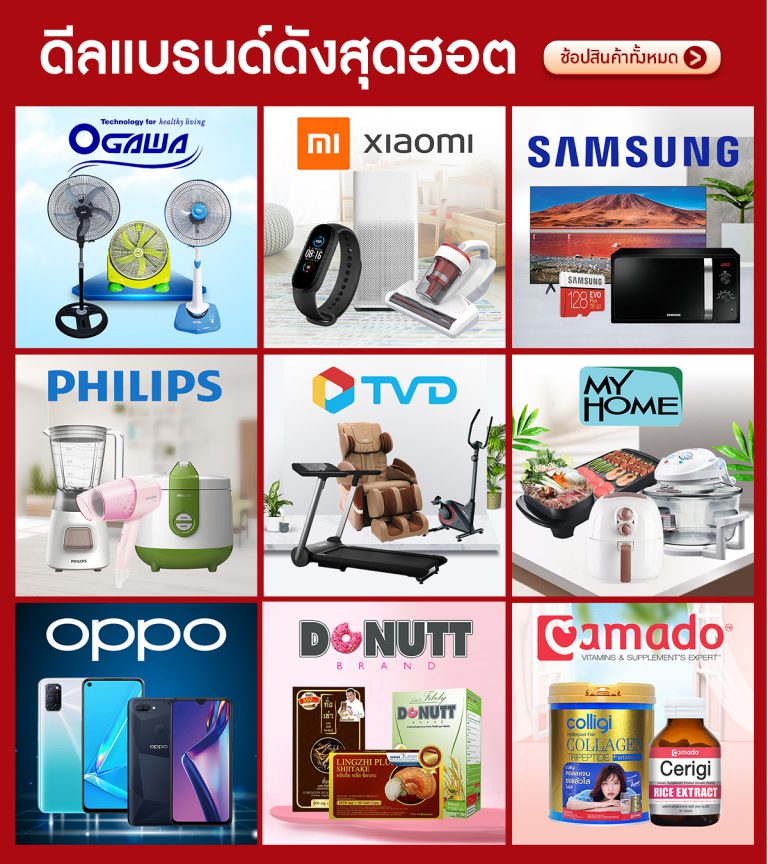Select the TVD fitness equipment tile

384,475
